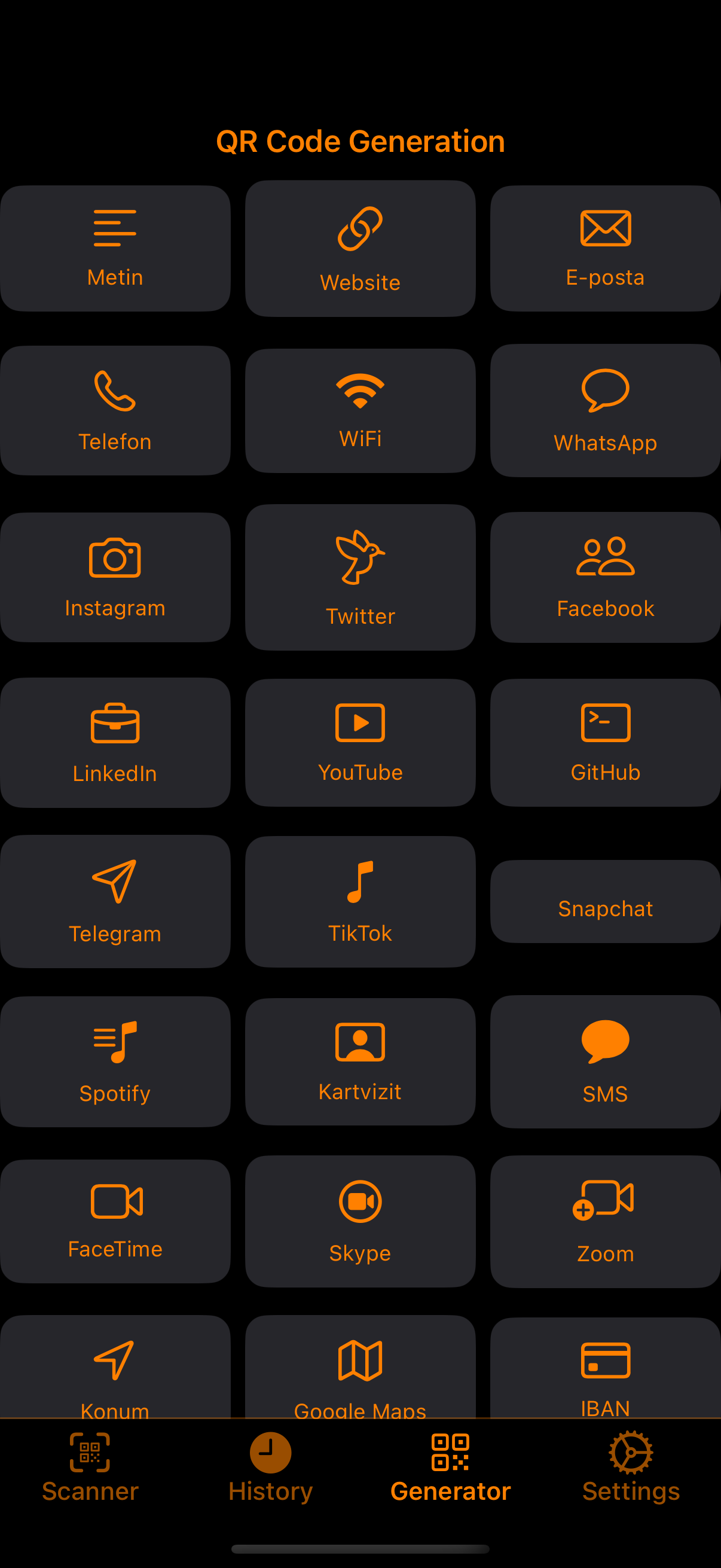The height and width of the screenshot is (1568, 721).
Task: Open the Telefon QR code generator
Action: (x=114, y=410)
